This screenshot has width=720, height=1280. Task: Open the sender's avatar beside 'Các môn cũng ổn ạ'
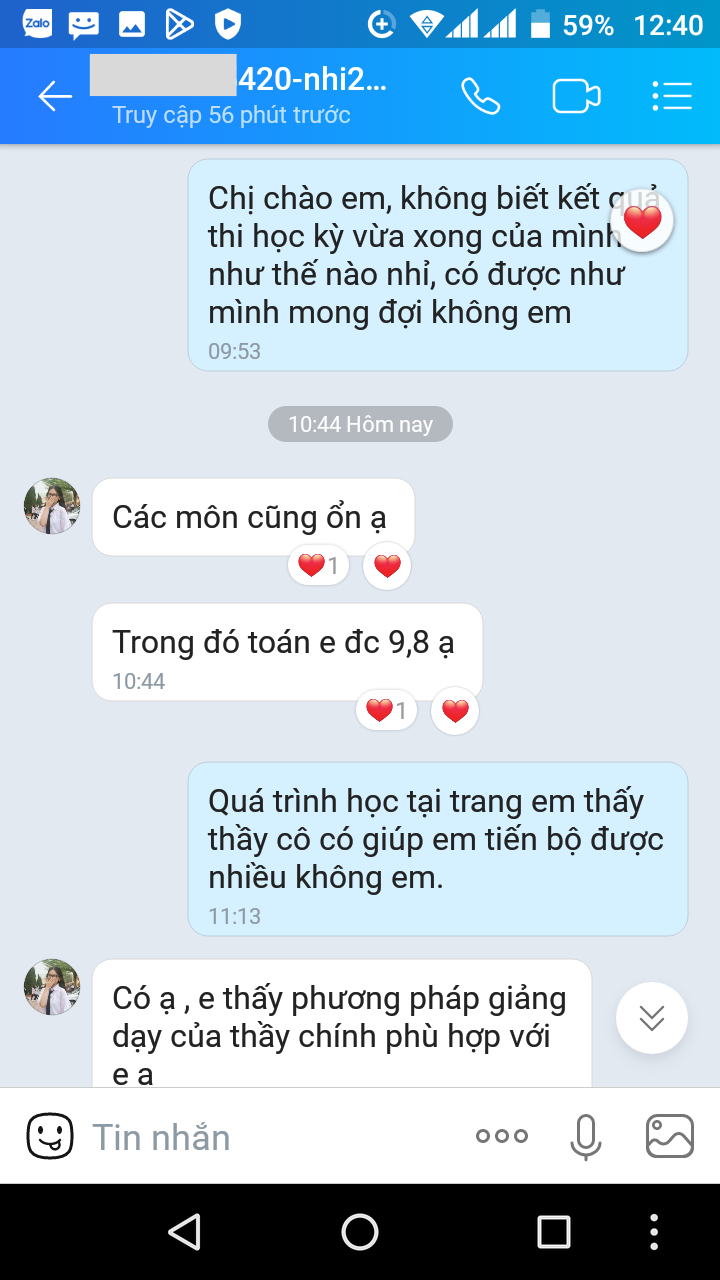[52, 506]
